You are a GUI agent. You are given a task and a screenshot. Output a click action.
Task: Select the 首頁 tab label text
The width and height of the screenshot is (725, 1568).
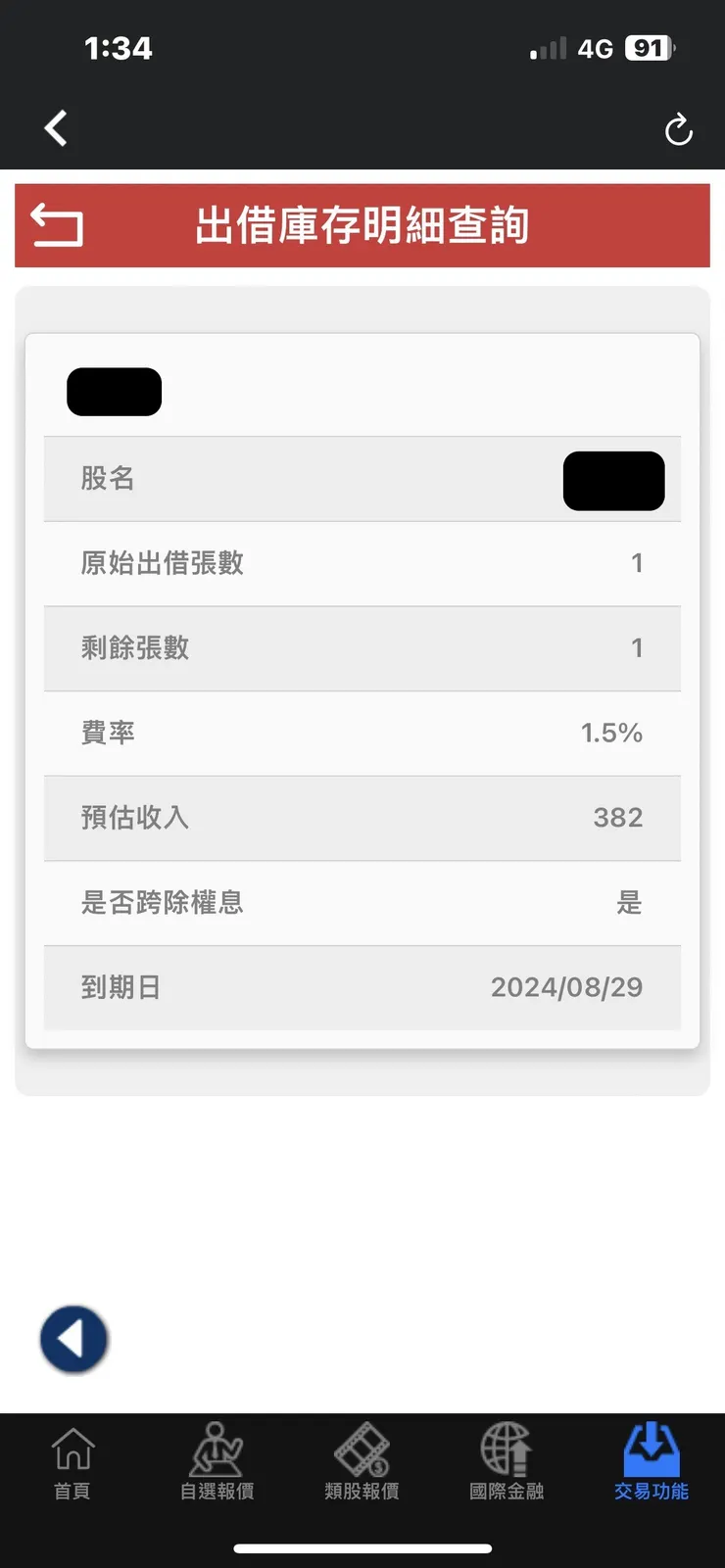pos(71,1489)
